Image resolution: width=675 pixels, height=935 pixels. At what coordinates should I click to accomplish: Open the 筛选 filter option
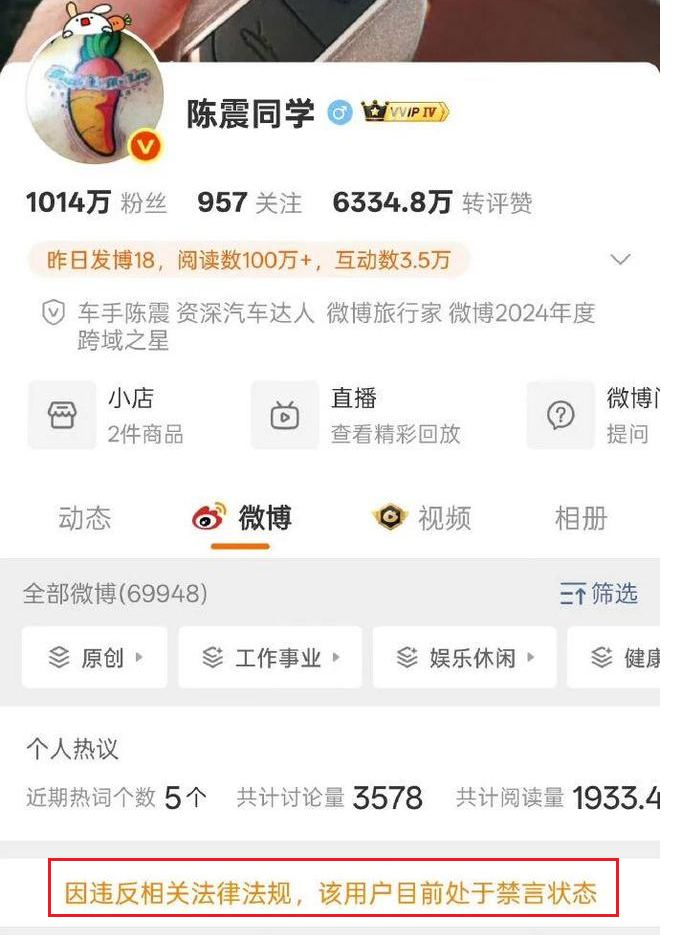point(598,594)
